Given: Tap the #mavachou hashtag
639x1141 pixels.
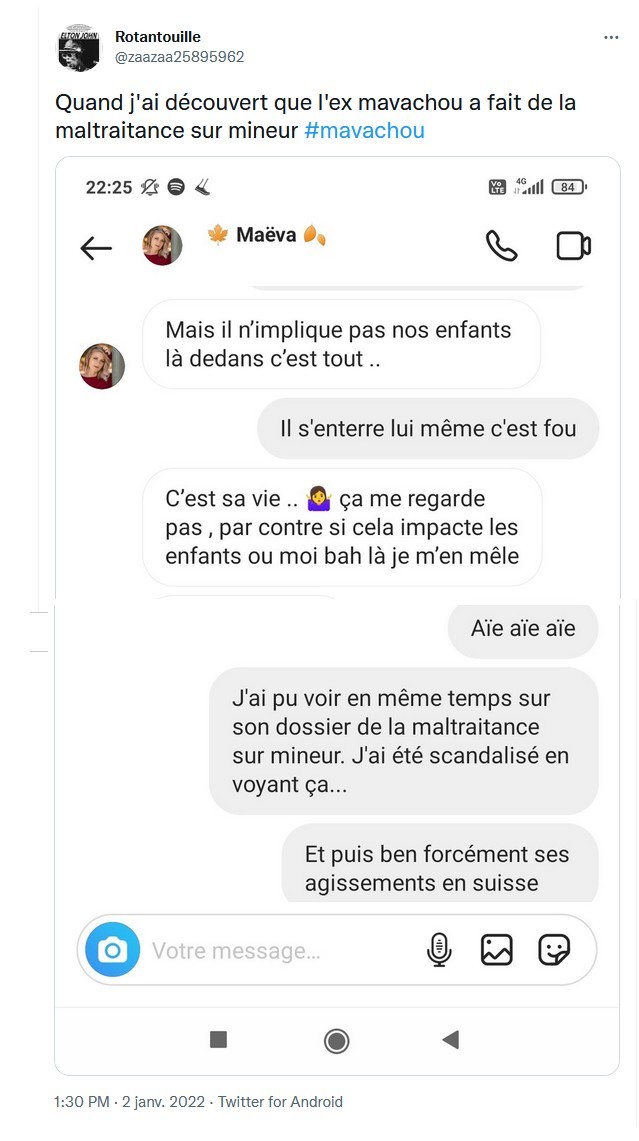Looking at the screenshot, I should click(364, 131).
